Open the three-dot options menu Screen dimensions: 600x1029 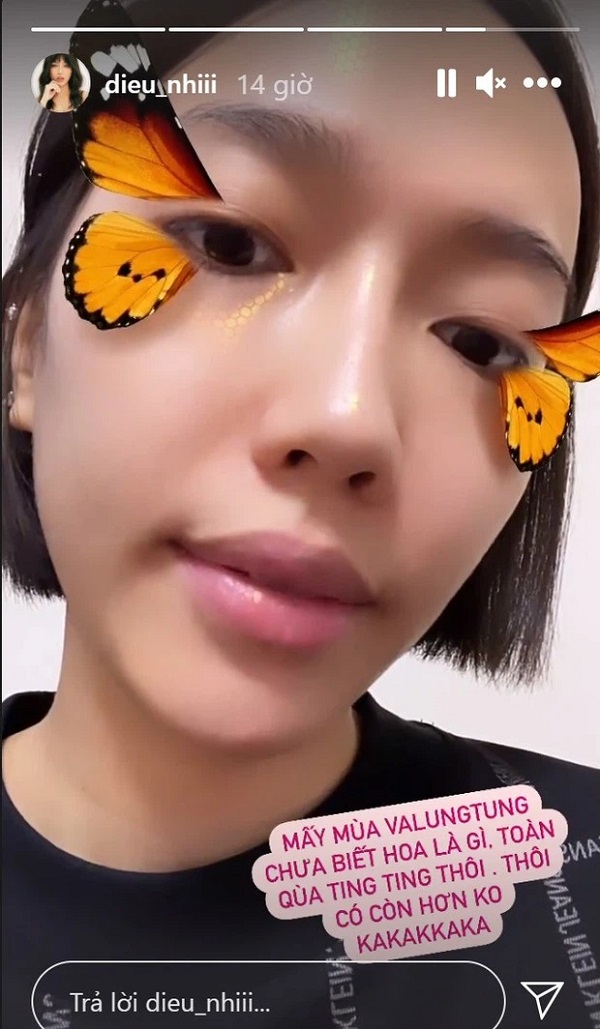542,83
